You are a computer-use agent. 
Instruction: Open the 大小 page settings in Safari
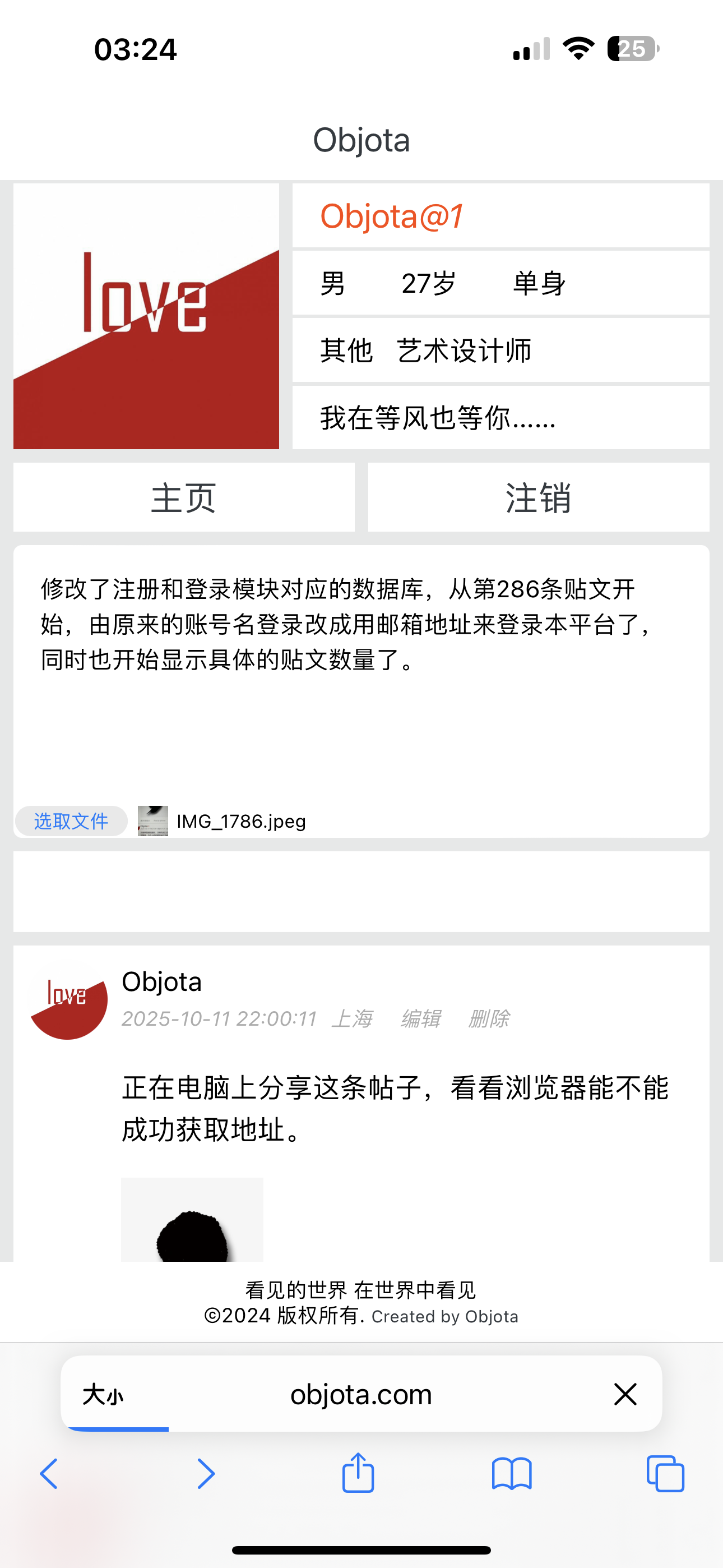pyautogui.click(x=103, y=1394)
